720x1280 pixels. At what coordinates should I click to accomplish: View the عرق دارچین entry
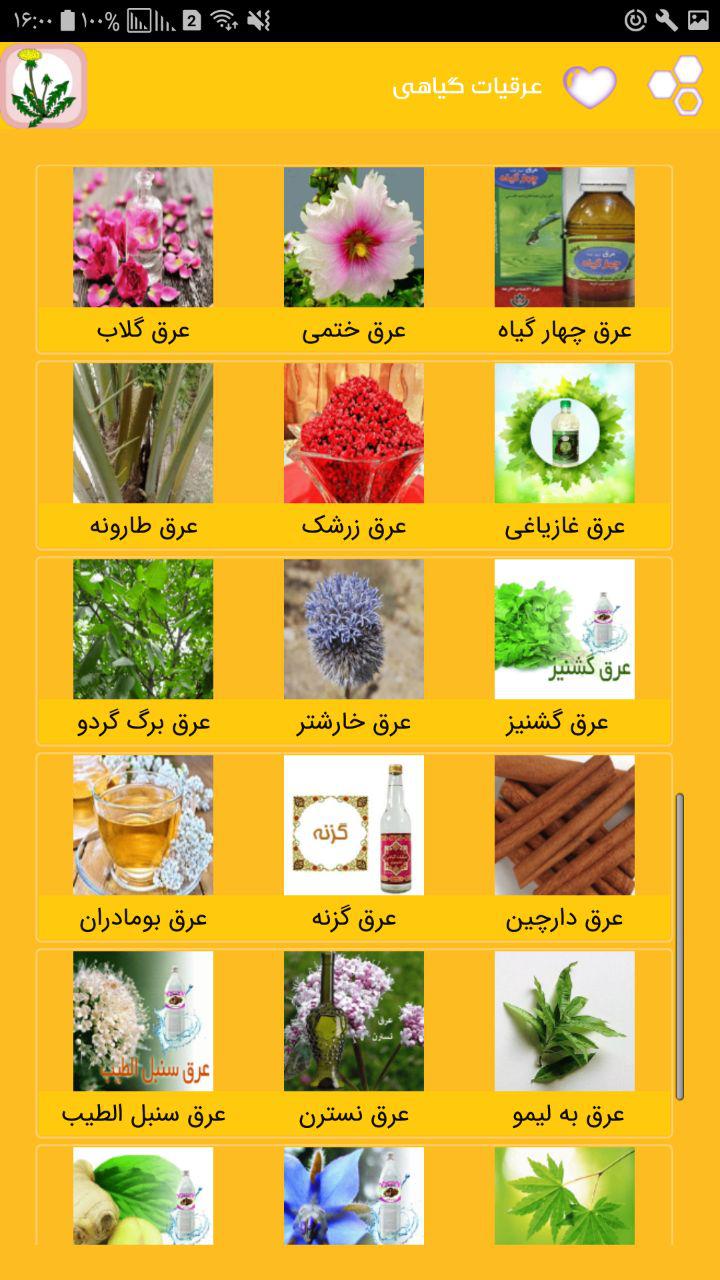[x=565, y=847]
